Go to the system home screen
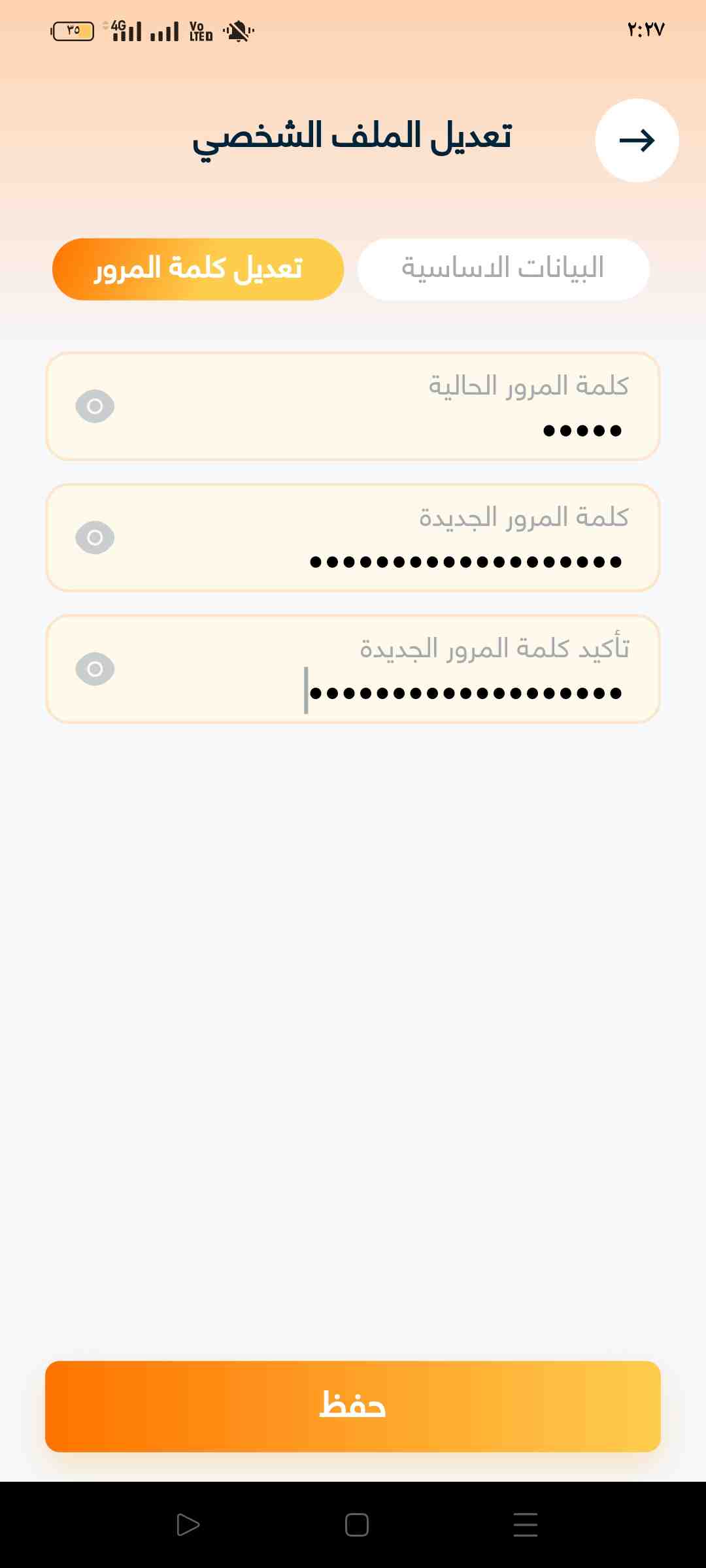The height and width of the screenshot is (1568, 706). pyautogui.click(x=357, y=1525)
